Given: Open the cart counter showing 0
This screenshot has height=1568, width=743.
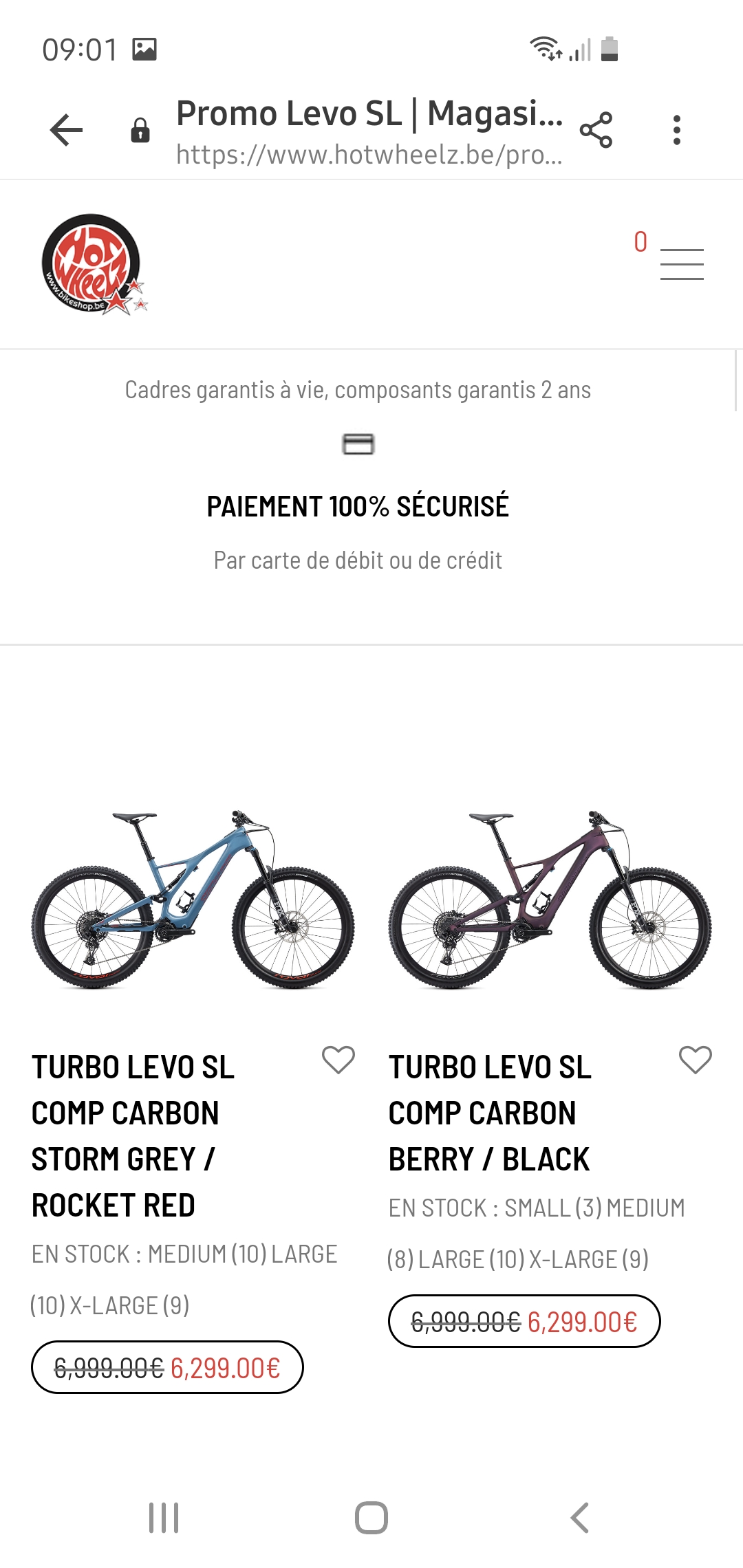Looking at the screenshot, I should coord(640,242).
